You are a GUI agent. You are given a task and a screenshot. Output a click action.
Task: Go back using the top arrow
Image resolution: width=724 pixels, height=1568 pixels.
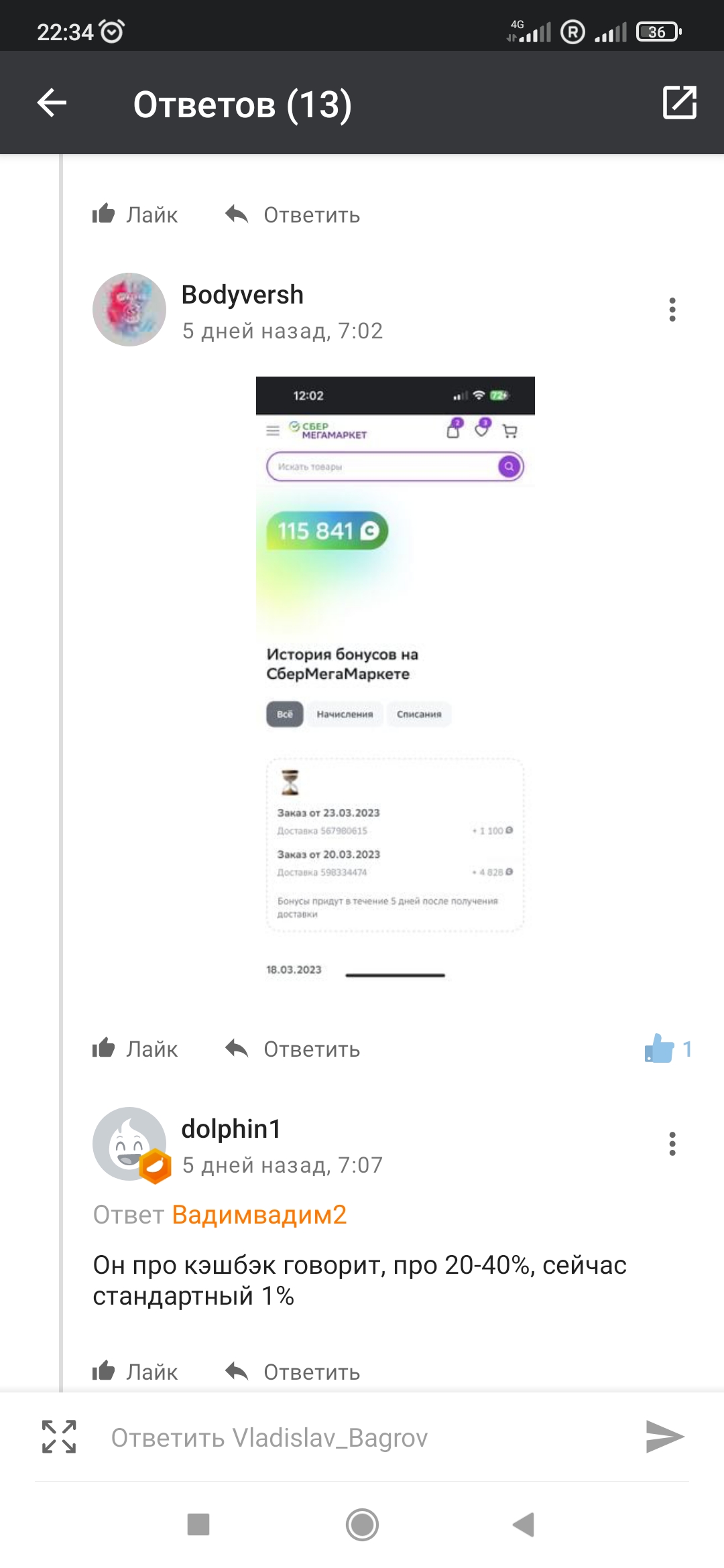click(52, 103)
